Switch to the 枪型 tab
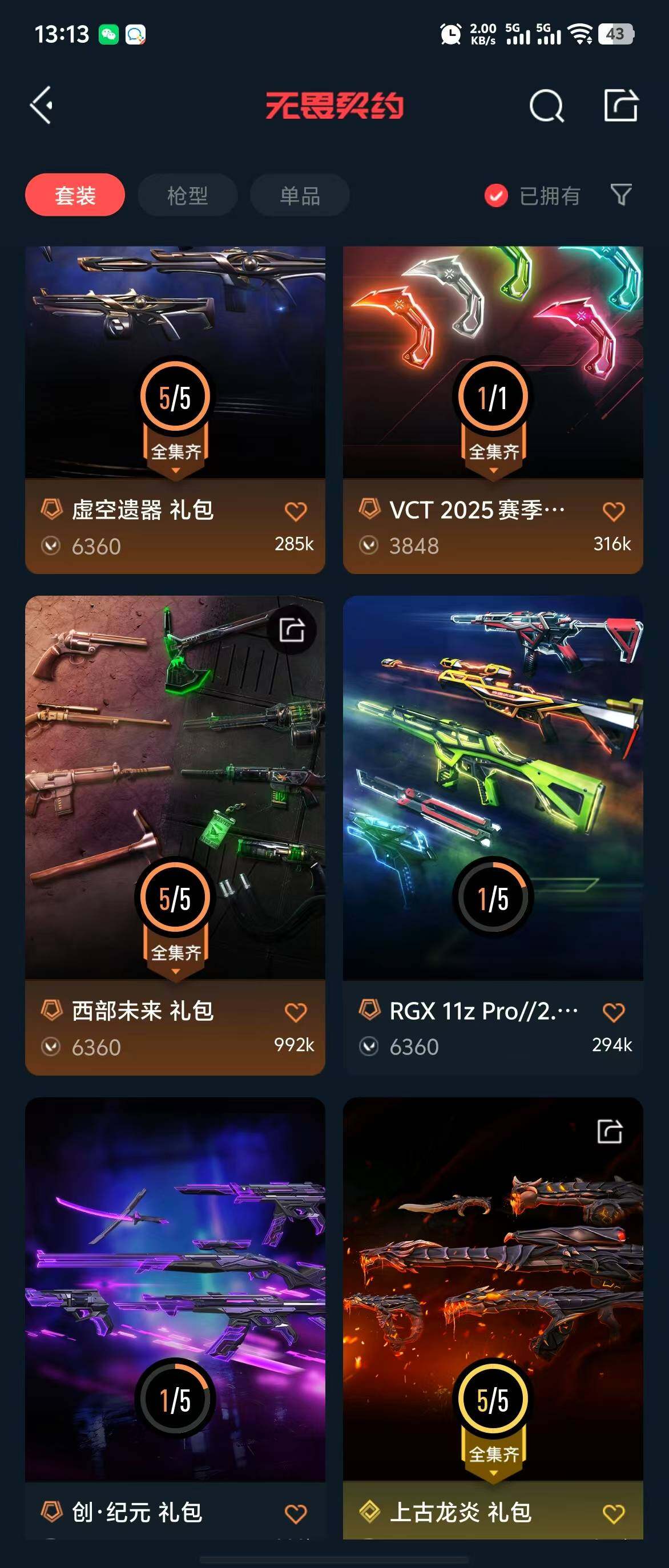 [187, 195]
